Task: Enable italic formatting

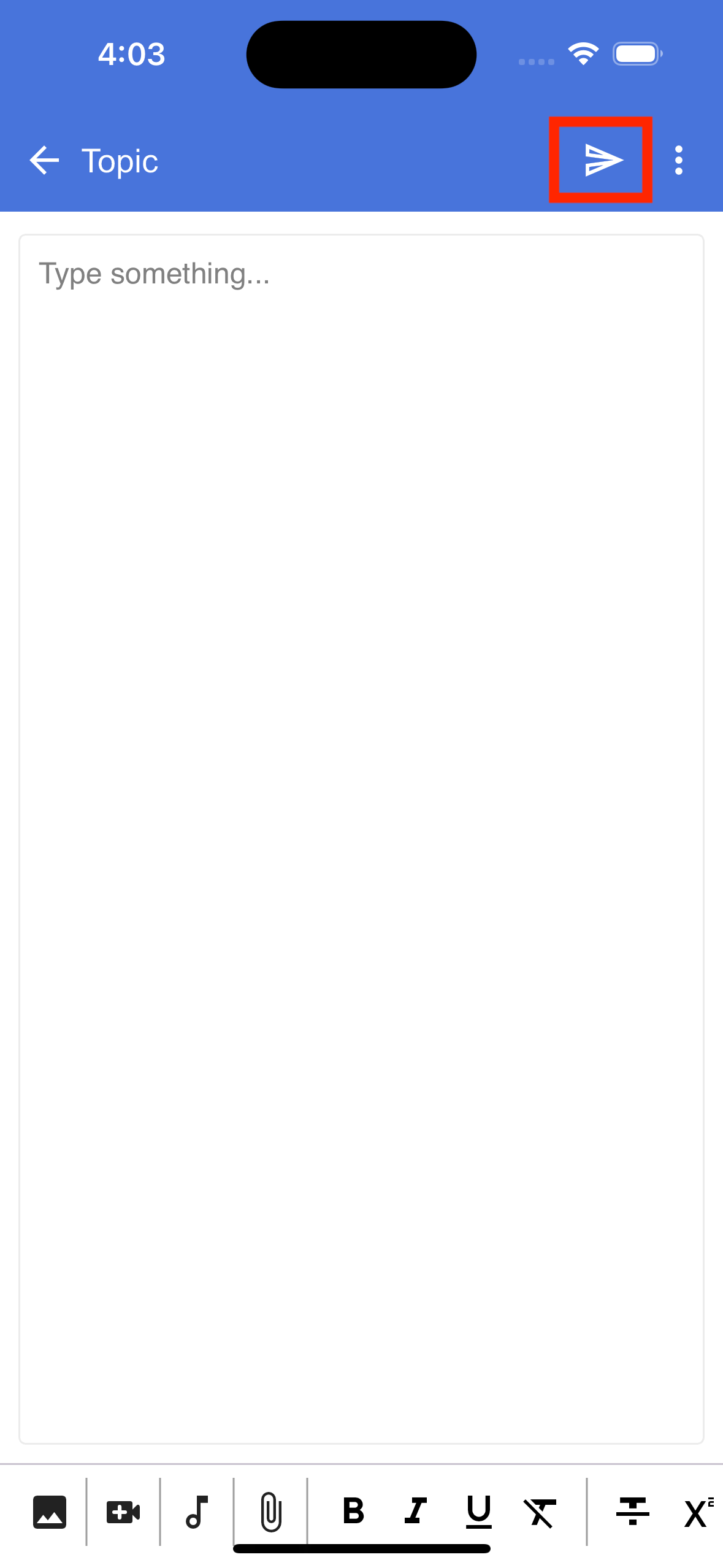Action: pos(416,1510)
